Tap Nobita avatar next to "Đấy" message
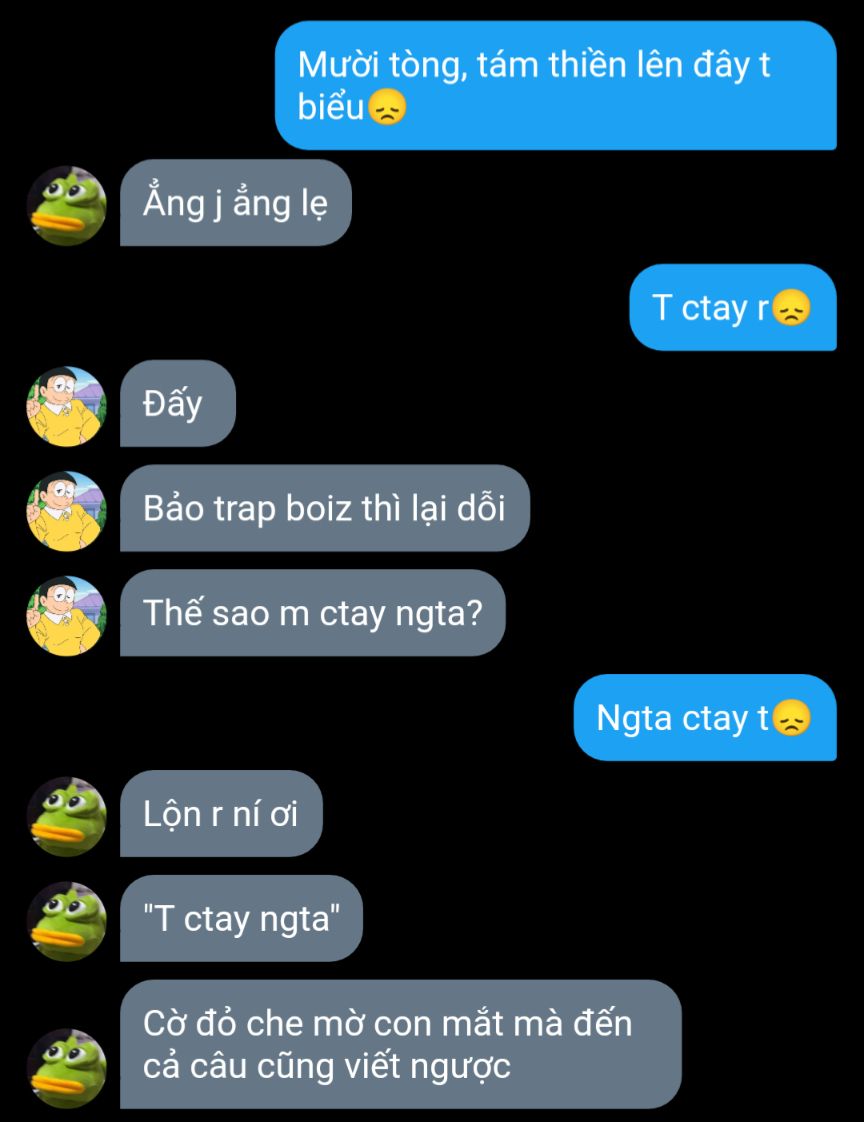 point(66,406)
